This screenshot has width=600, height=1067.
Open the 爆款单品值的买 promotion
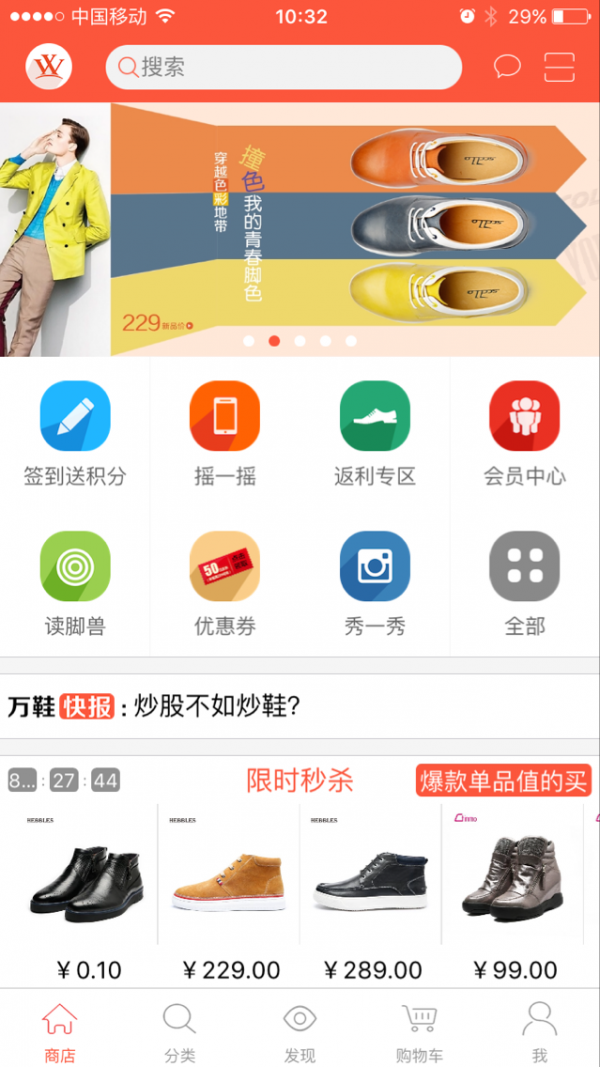pyautogui.click(x=504, y=781)
